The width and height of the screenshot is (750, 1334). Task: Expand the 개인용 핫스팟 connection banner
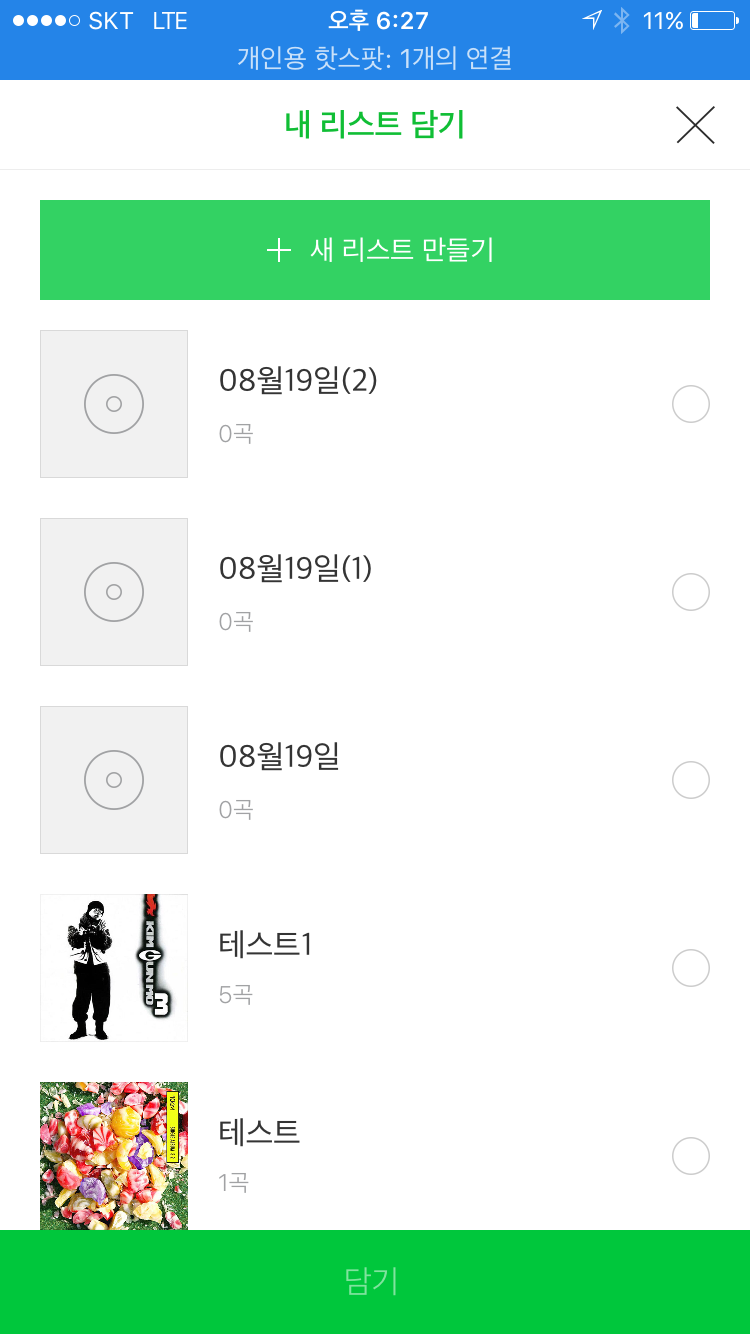tap(375, 58)
